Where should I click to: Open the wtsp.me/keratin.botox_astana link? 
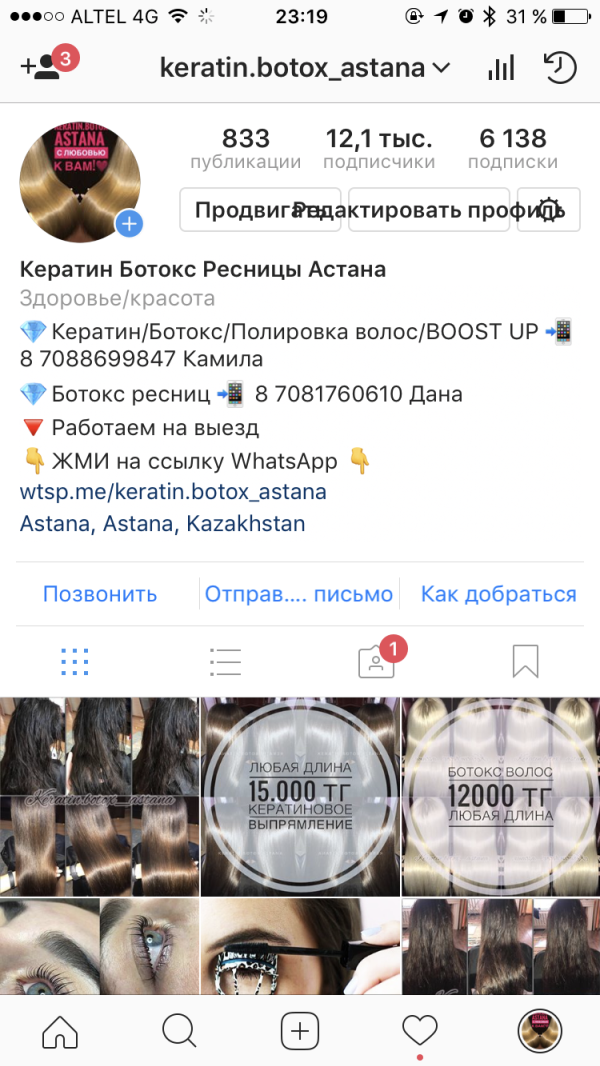tap(173, 492)
